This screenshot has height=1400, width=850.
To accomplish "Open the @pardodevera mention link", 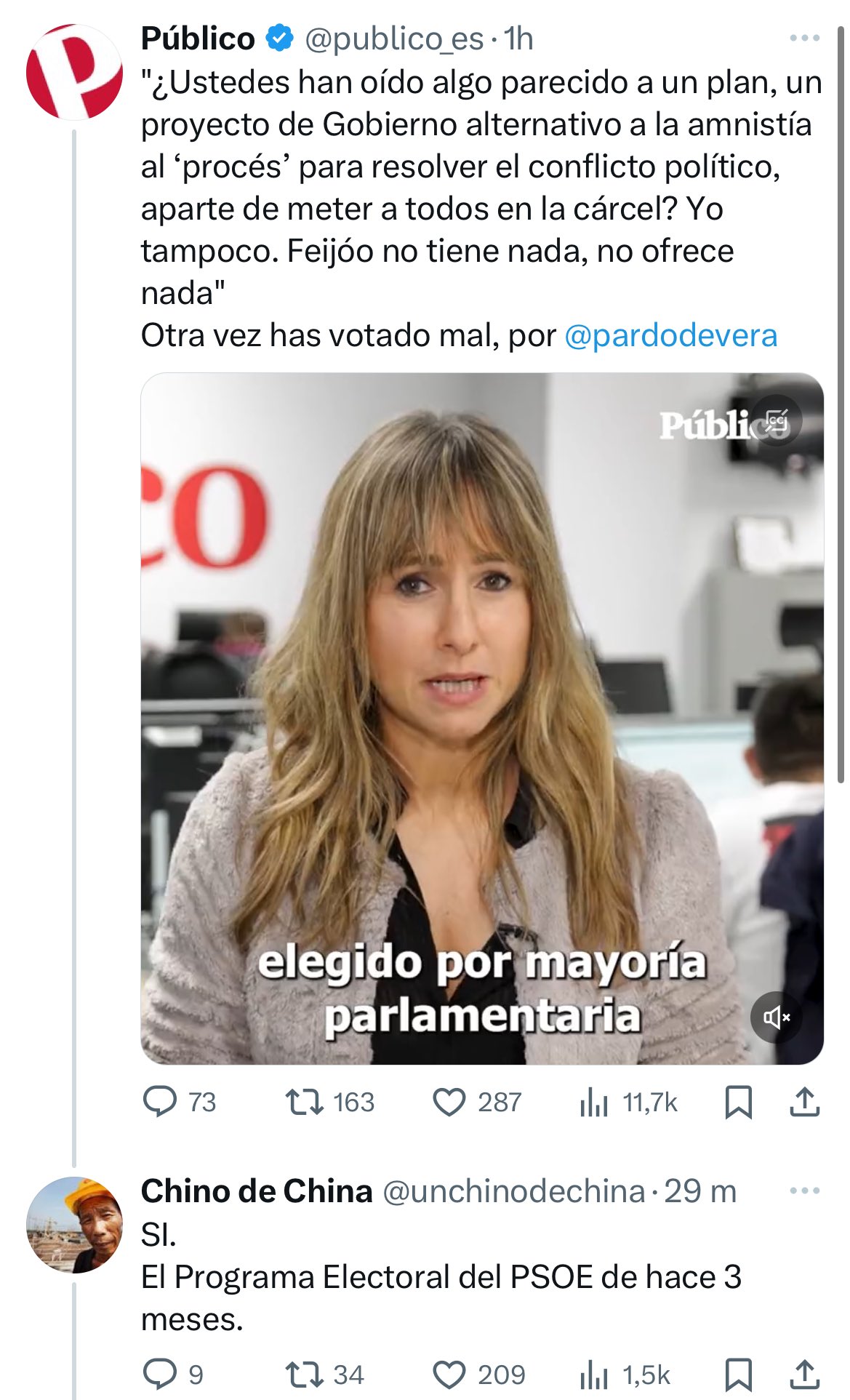I will click(x=670, y=336).
